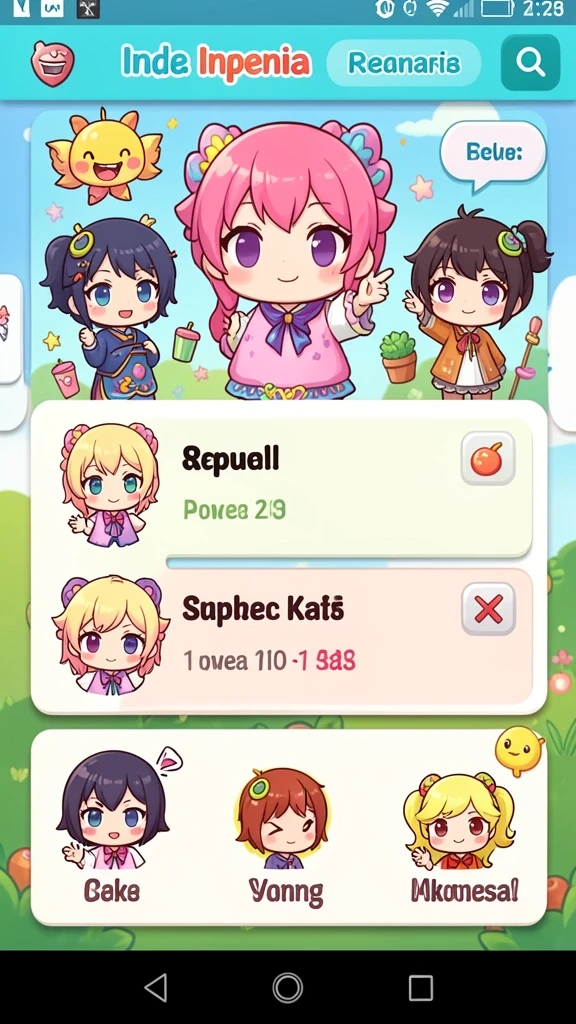This screenshot has height=1024, width=576.
Task: Open the main character banner
Action: (x=289, y=255)
